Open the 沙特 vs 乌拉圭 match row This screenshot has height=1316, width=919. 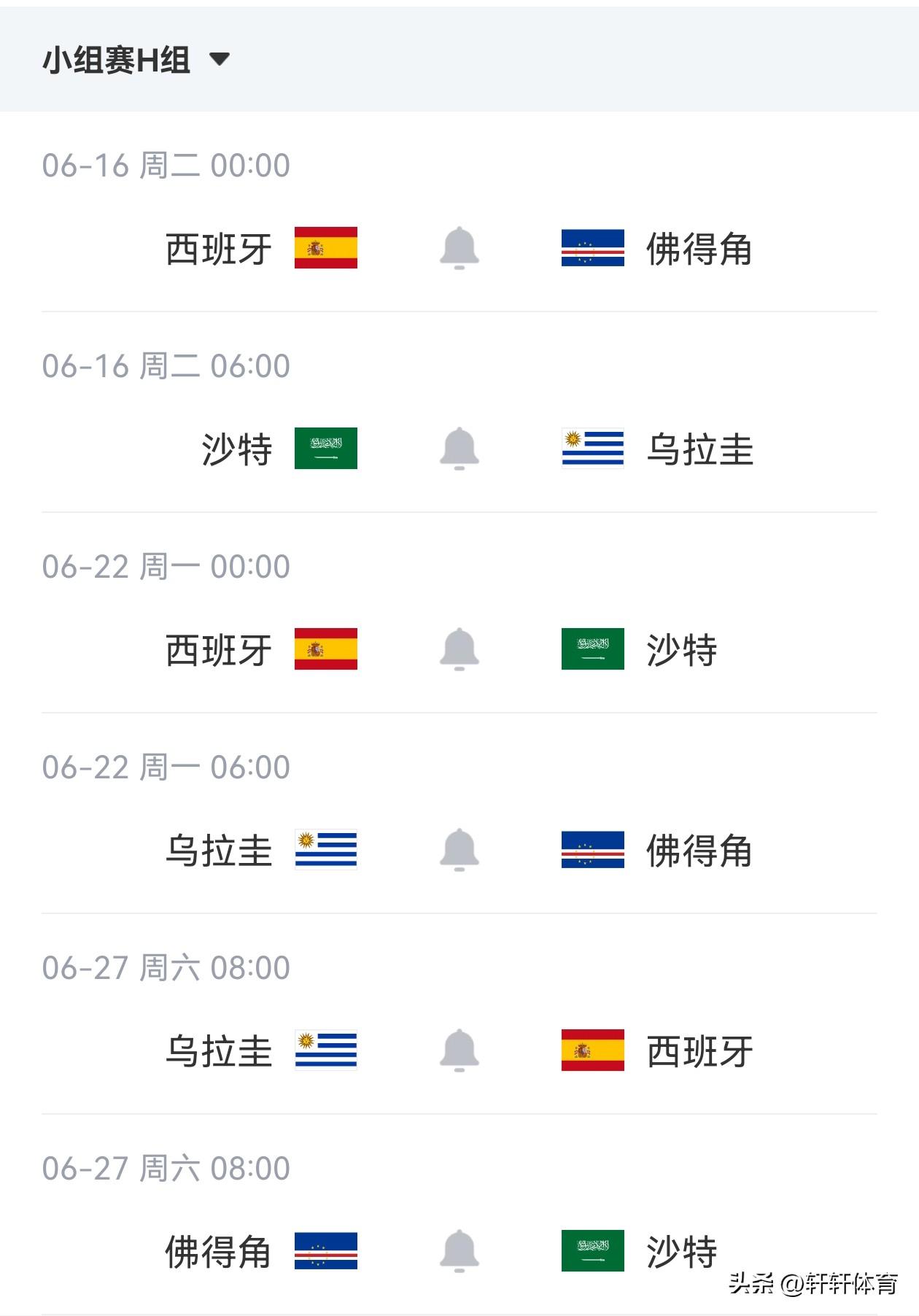(x=459, y=412)
